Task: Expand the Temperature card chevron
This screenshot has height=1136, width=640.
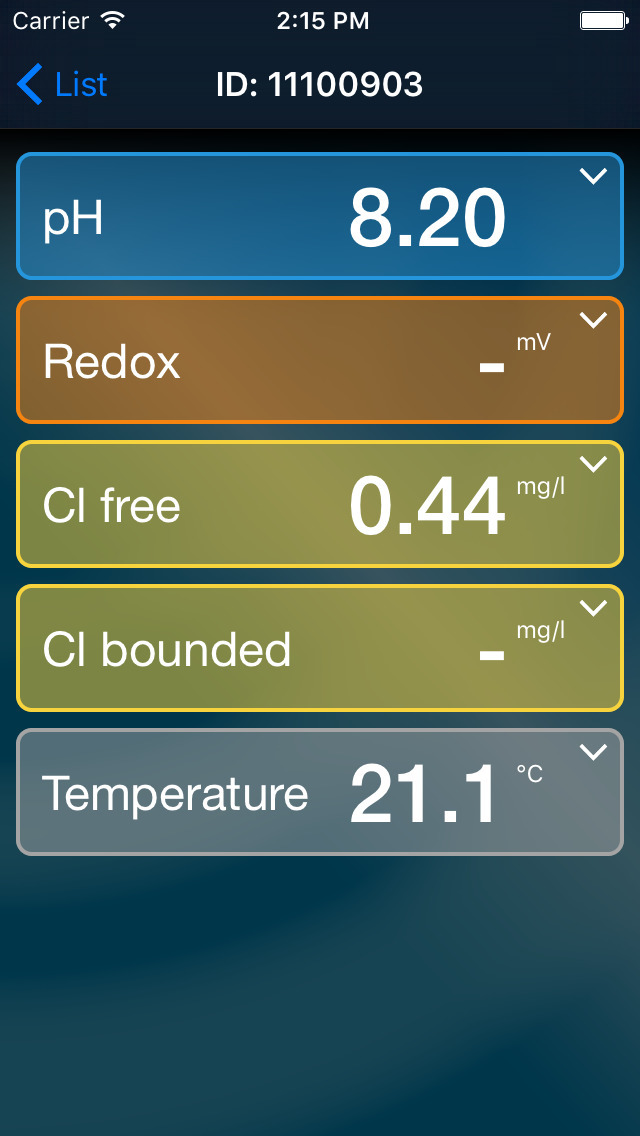Action: point(594,753)
